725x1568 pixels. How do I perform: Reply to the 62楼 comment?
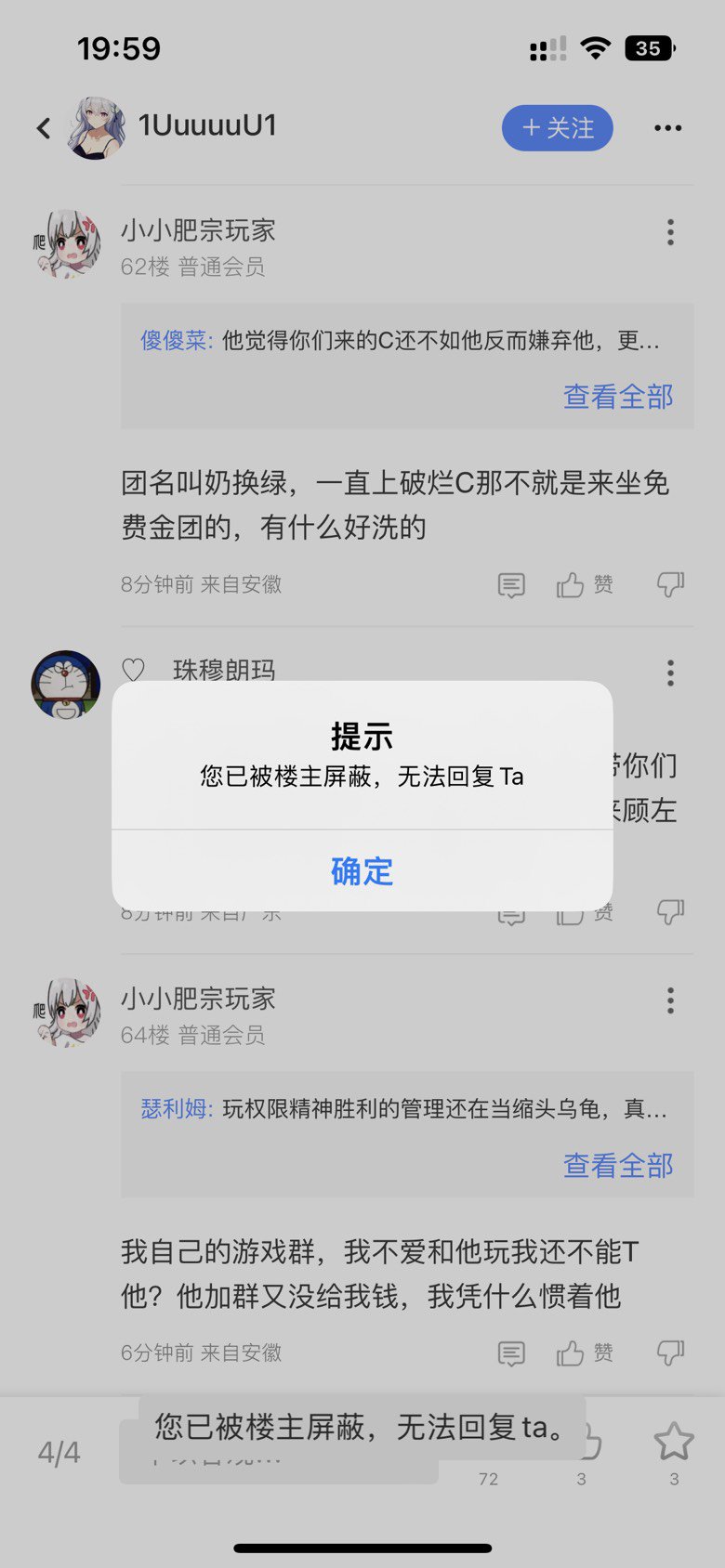click(511, 585)
